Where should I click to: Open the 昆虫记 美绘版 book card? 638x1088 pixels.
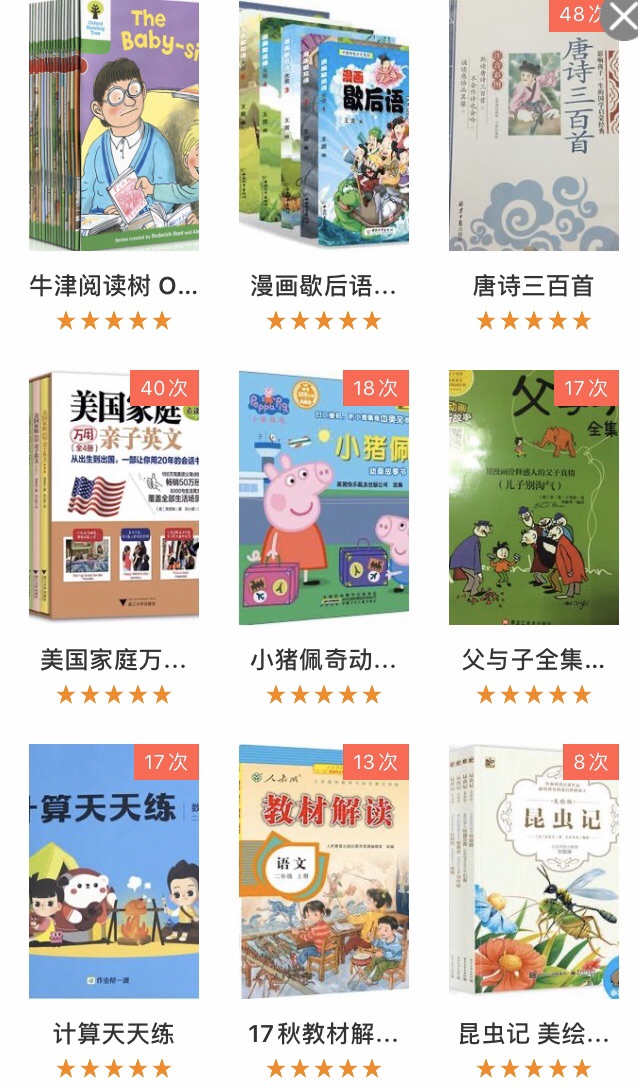point(533,870)
